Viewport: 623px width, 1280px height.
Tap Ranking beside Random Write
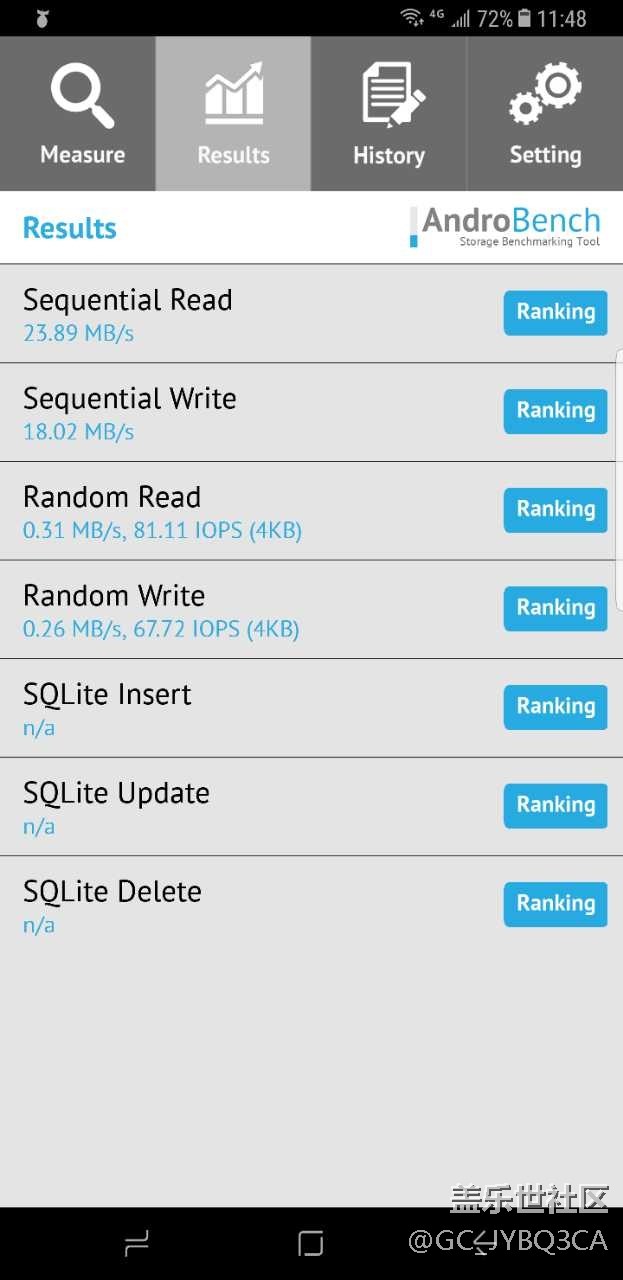[x=555, y=608]
